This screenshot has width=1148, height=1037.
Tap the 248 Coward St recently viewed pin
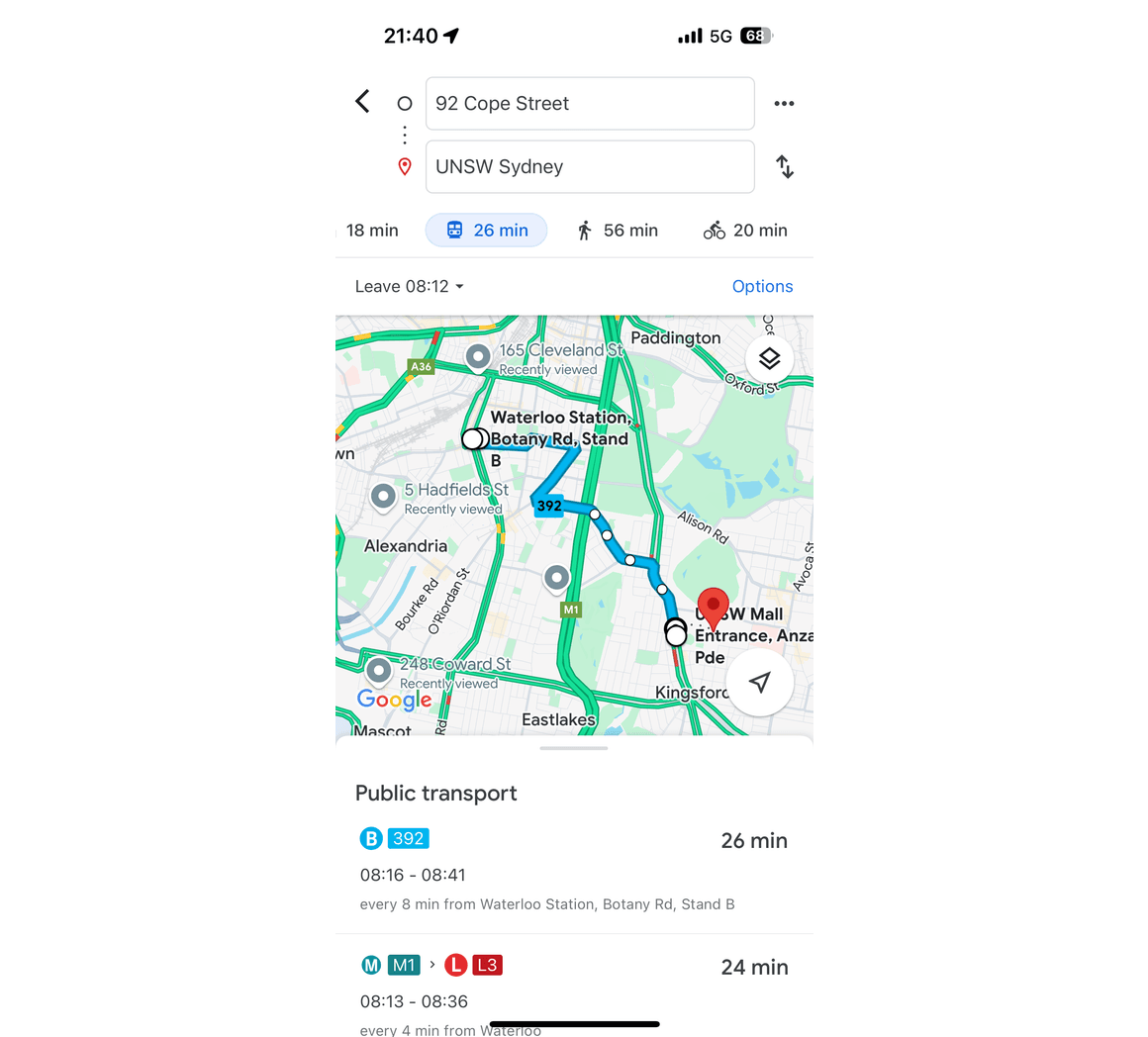[x=378, y=671]
